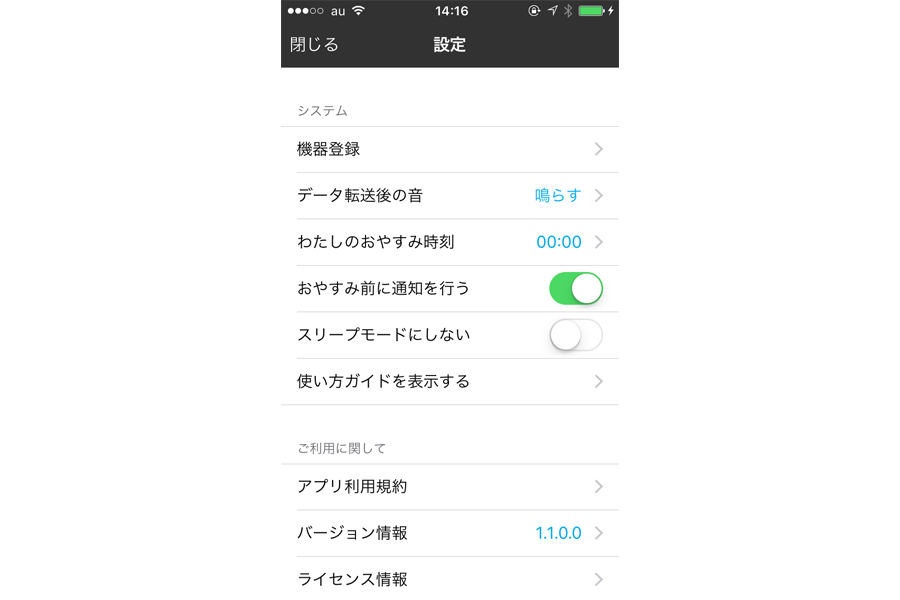Open the 機器登録 row
Viewport: 900px width, 600px height.
(x=449, y=150)
